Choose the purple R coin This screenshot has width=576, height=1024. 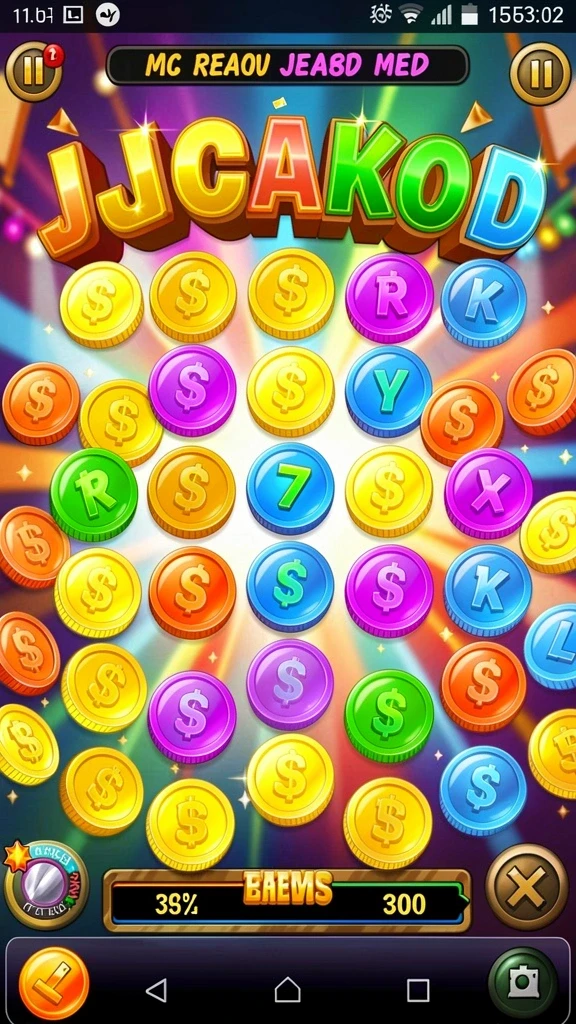pos(389,297)
